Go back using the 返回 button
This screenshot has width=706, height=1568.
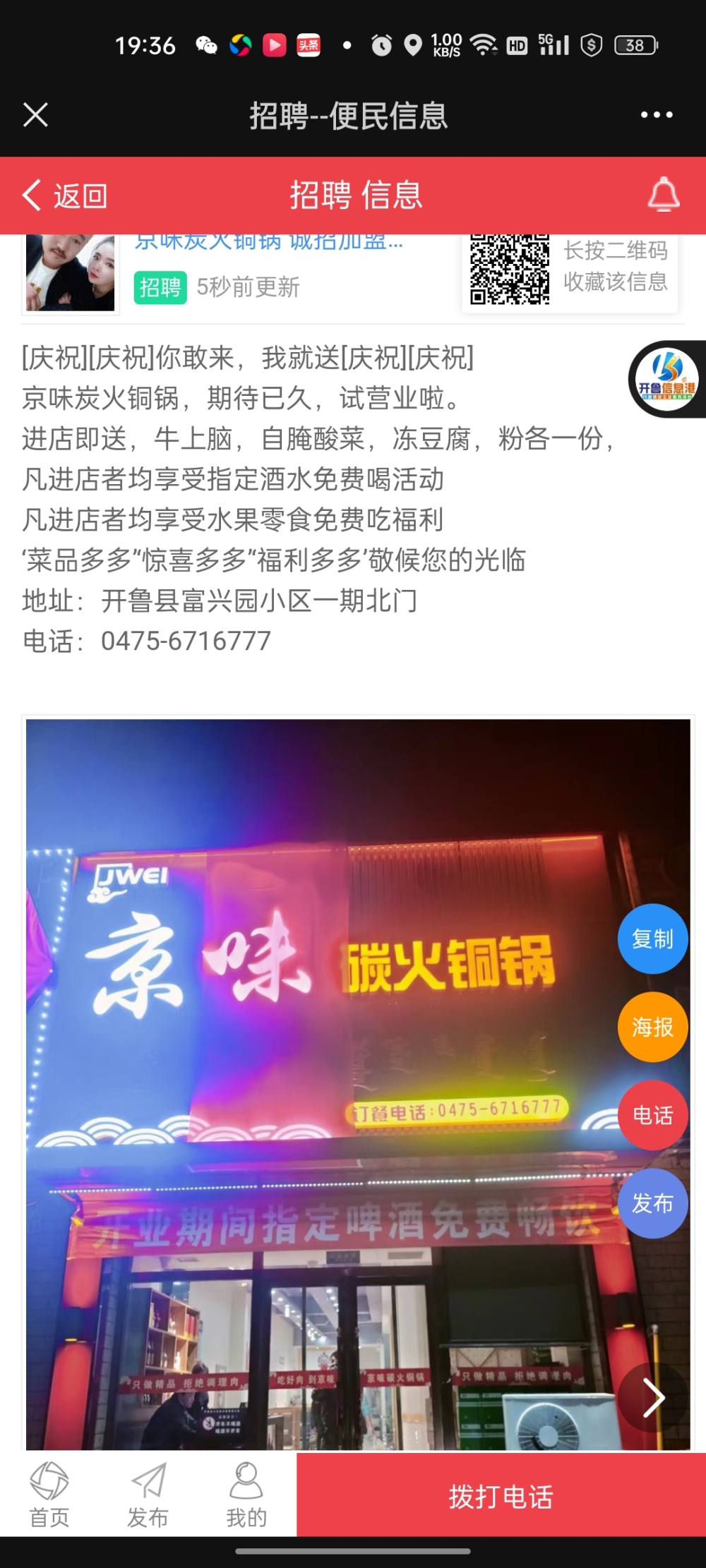click(65, 195)
